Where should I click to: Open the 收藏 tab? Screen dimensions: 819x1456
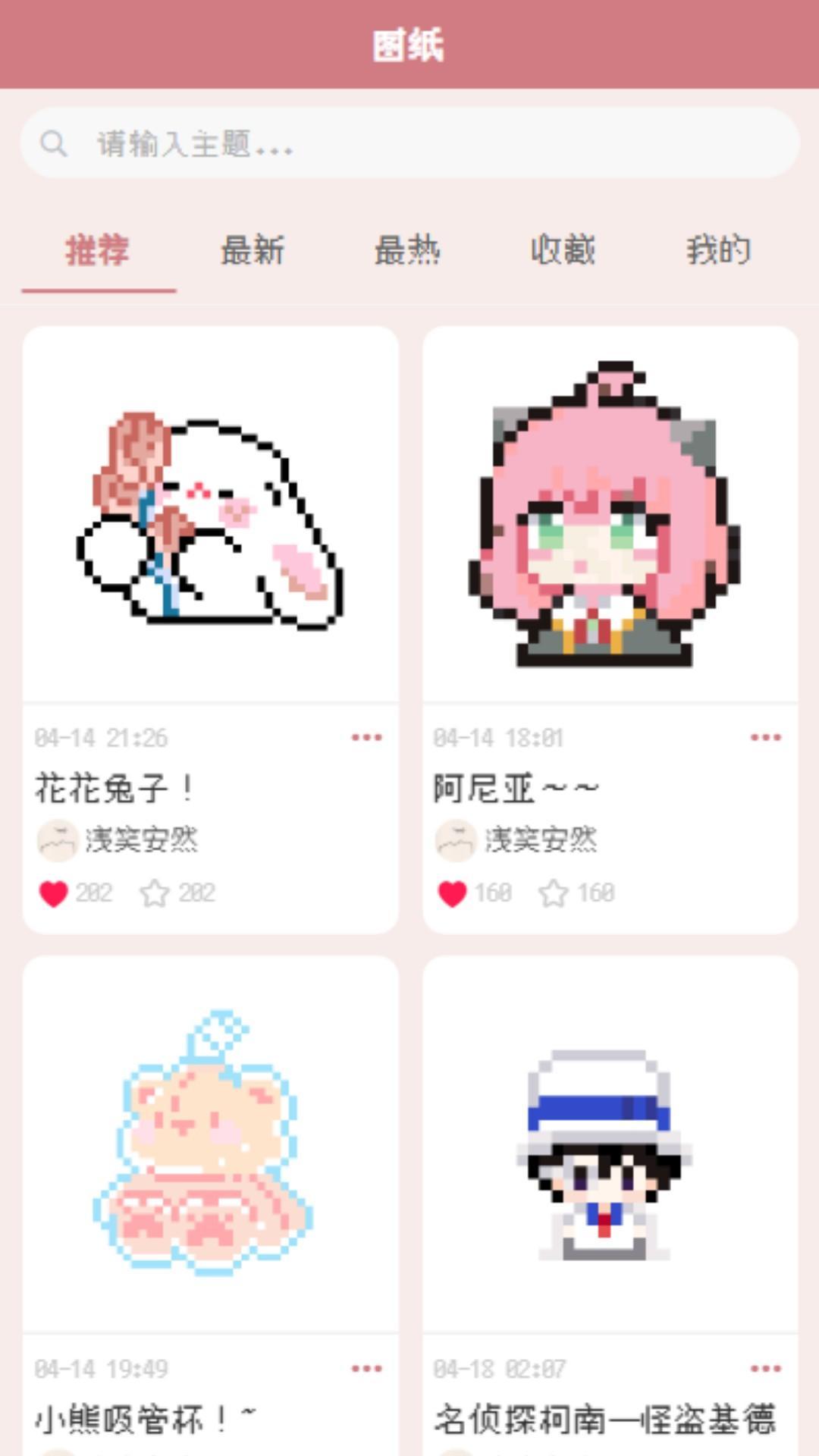pyautogui.click(x=565, y=251)
